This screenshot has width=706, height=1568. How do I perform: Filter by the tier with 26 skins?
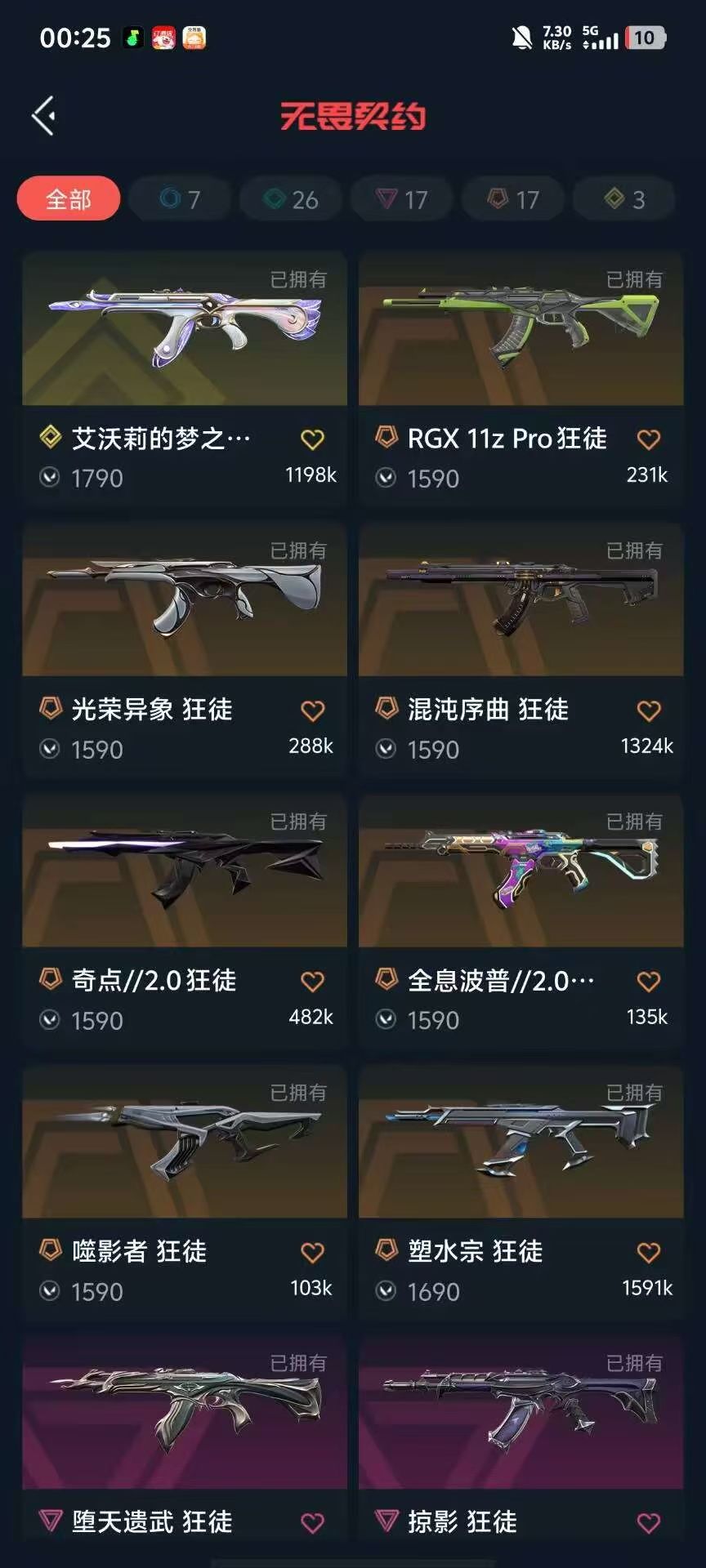tap(290, 199)
